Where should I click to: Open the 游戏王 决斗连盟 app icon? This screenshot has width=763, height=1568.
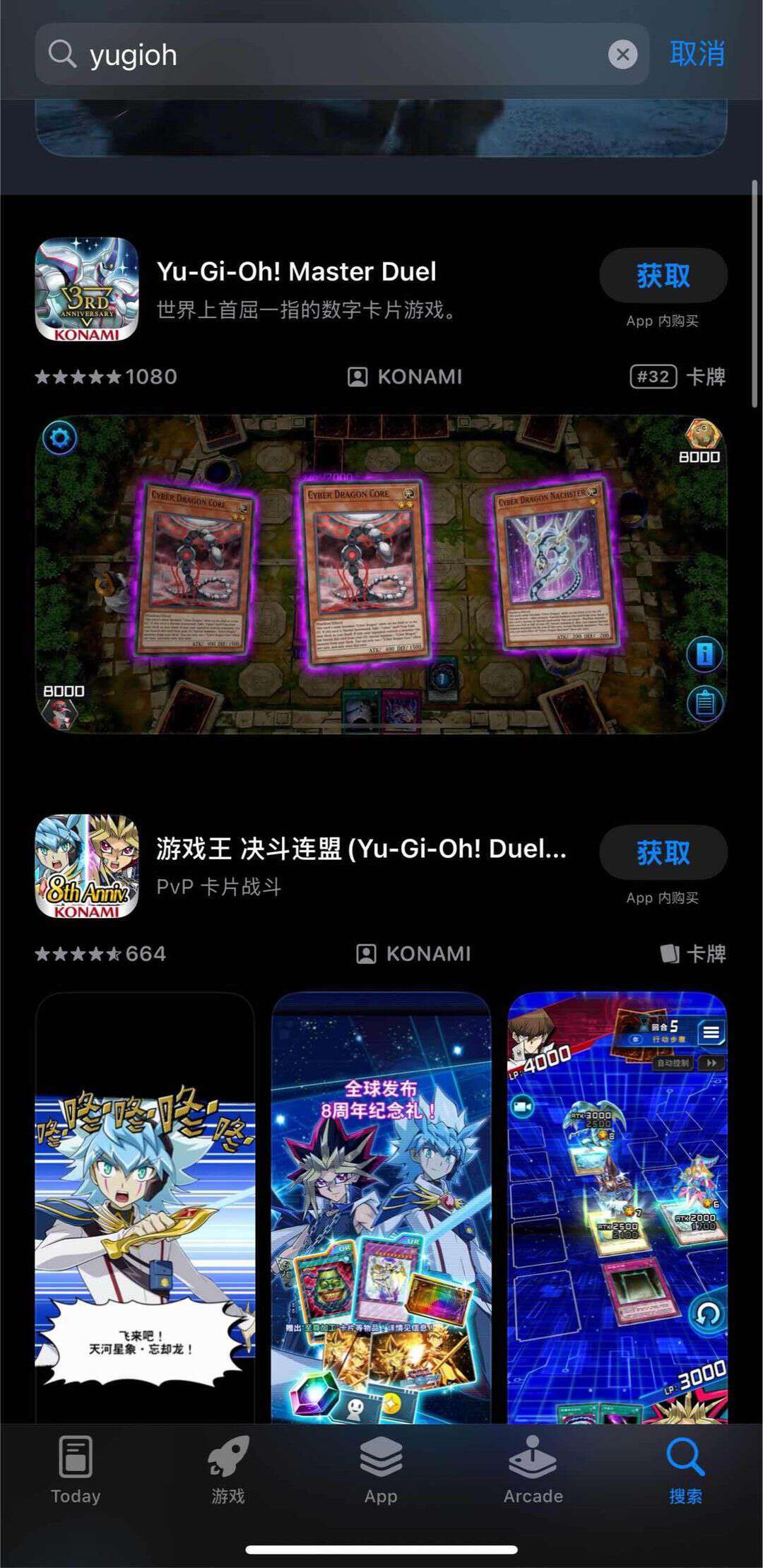[x=88, y=868]
